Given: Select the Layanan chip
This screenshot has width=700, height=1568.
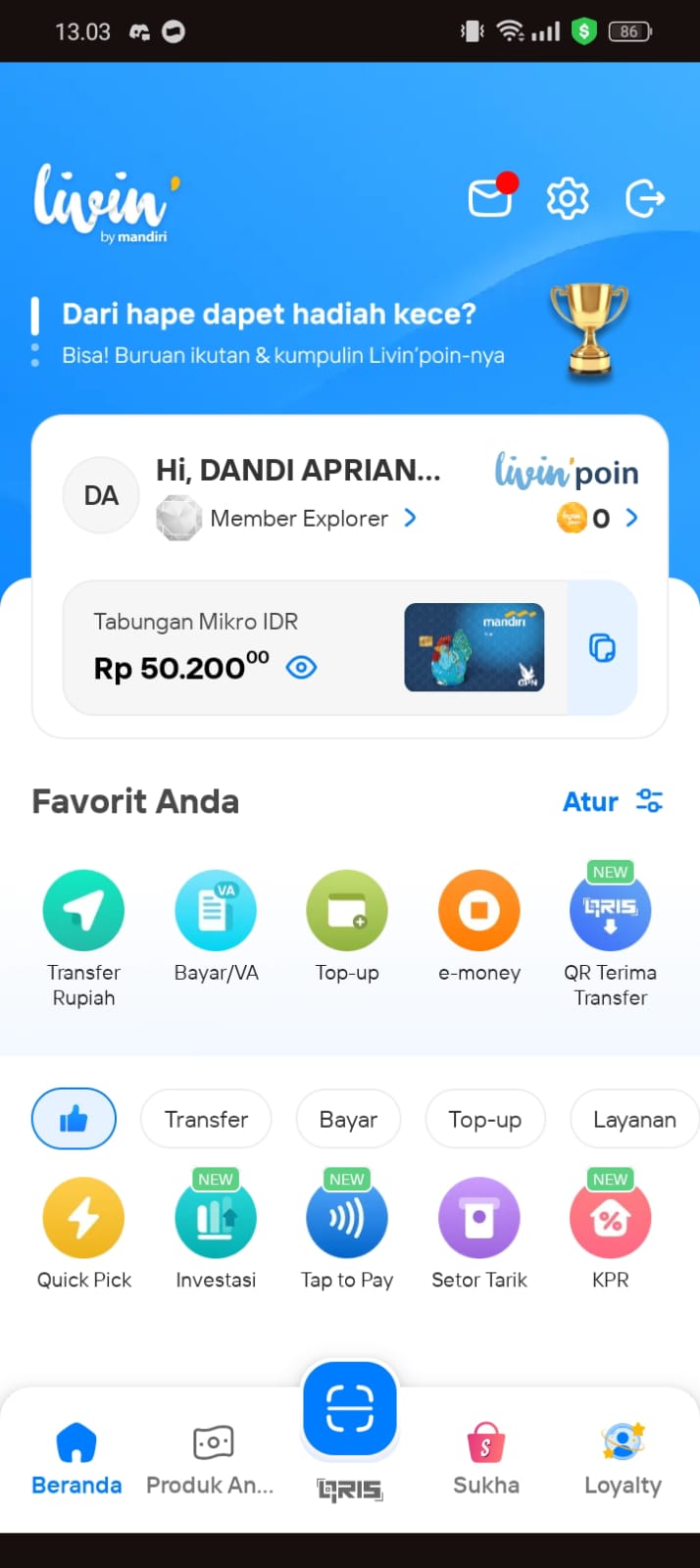Looking at the screenshot, I should 634,1119.
